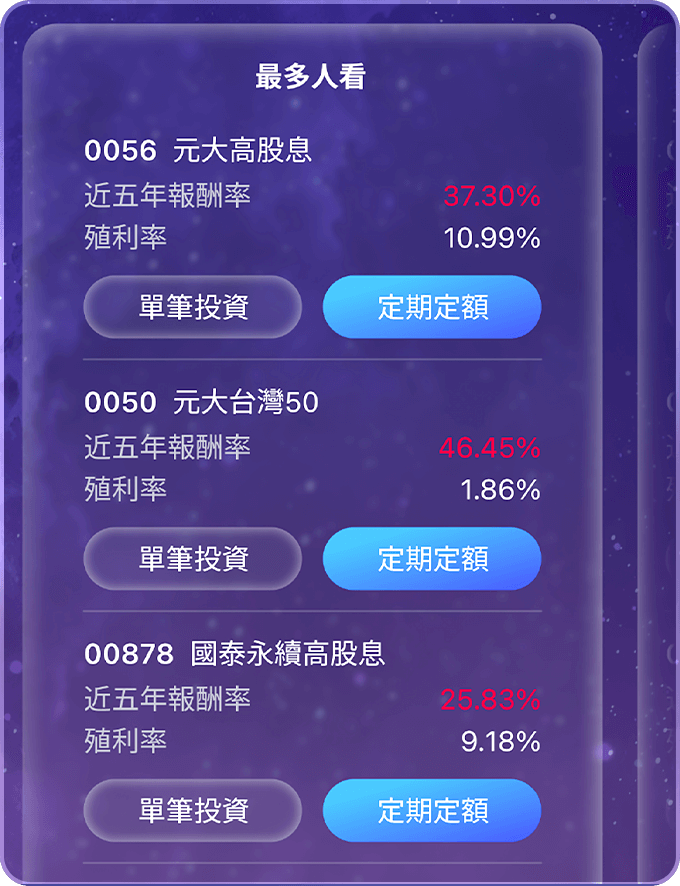Tap 單筆投資 for 00878 國泰永續高股息
Image resolution: width=680 pixels, height=886 pixels.
coord(192,811)
